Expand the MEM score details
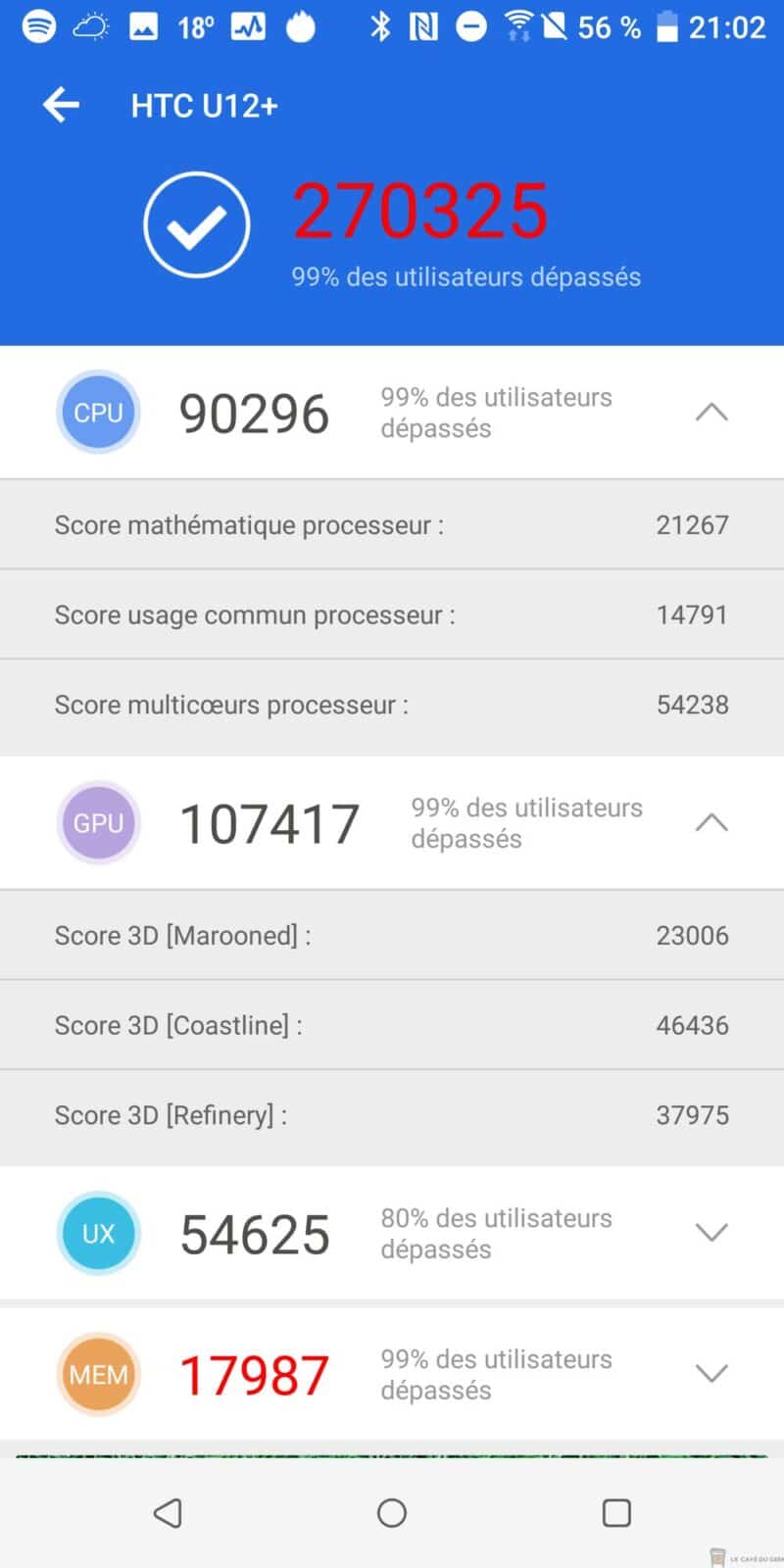Screen dimensions: 784x1568 (711, 1374)
